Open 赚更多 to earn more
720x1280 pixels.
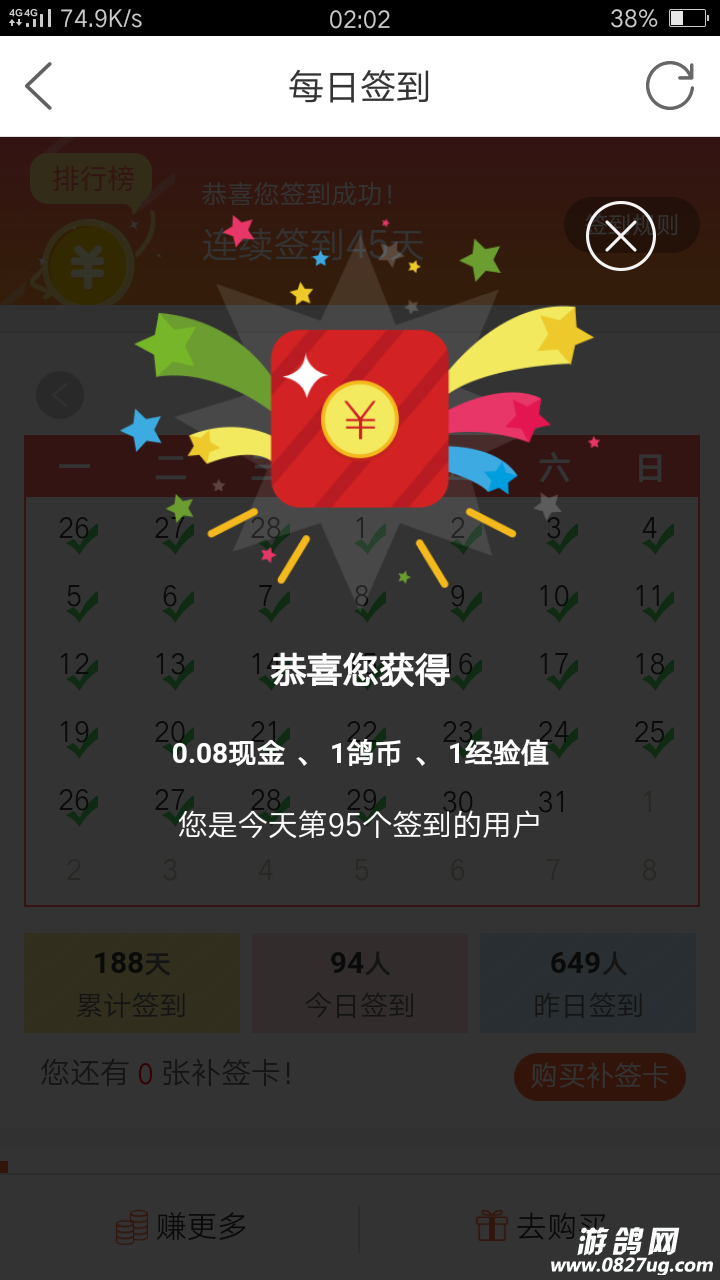tap(181, 1226)
